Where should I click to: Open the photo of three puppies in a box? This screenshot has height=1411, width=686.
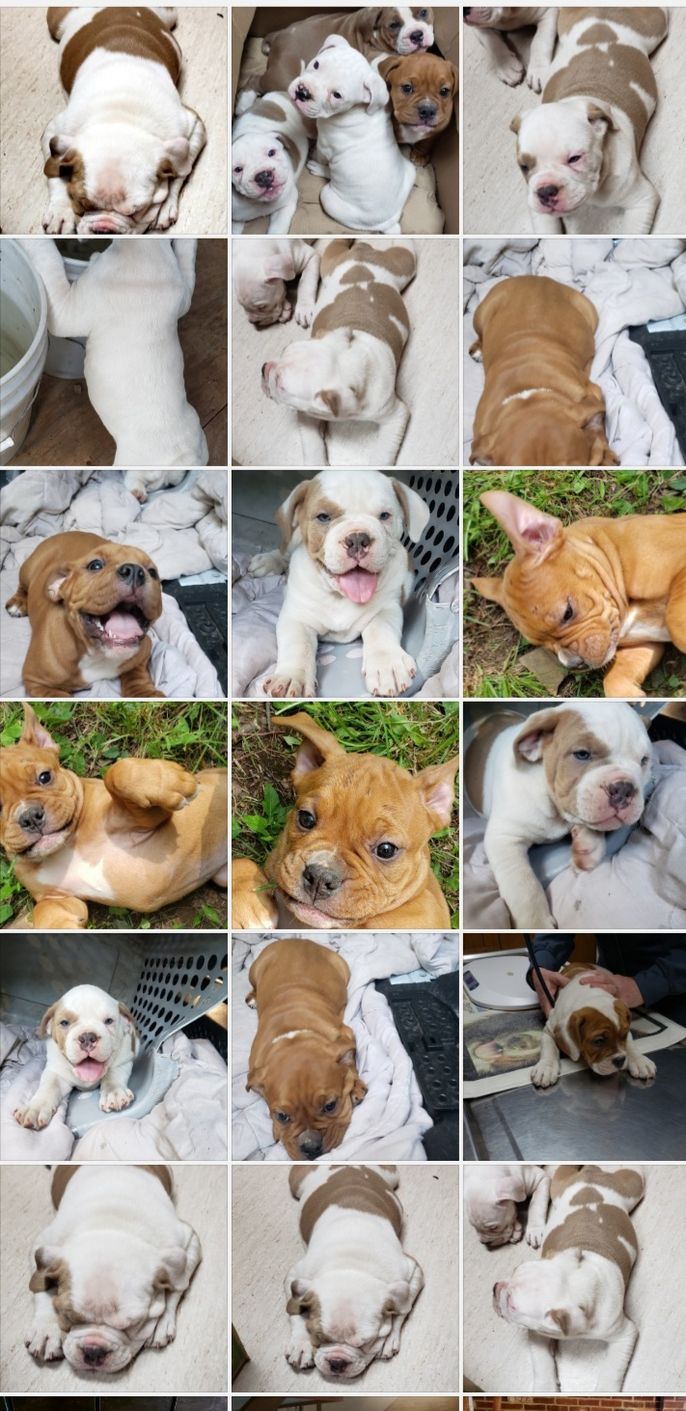[x=345, y=120]
